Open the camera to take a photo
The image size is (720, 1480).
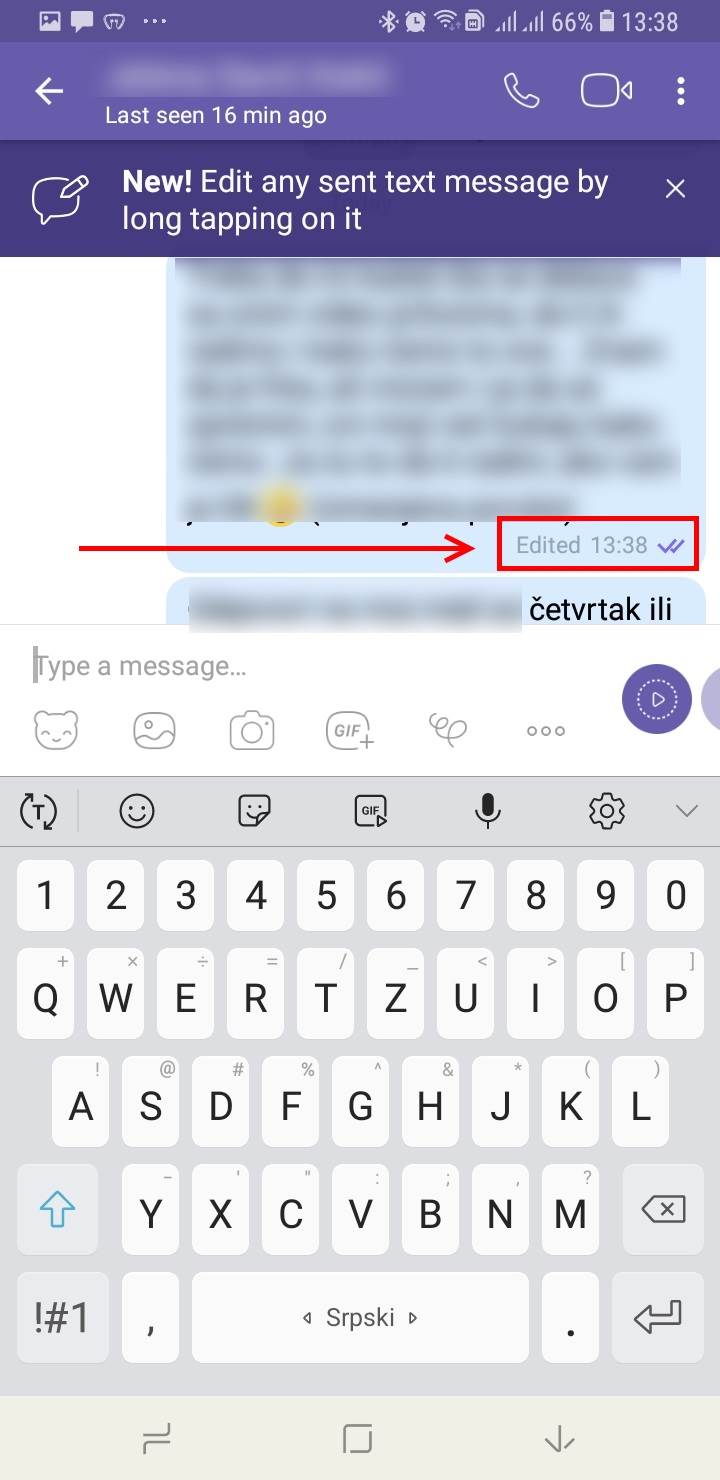pos(252,731)
